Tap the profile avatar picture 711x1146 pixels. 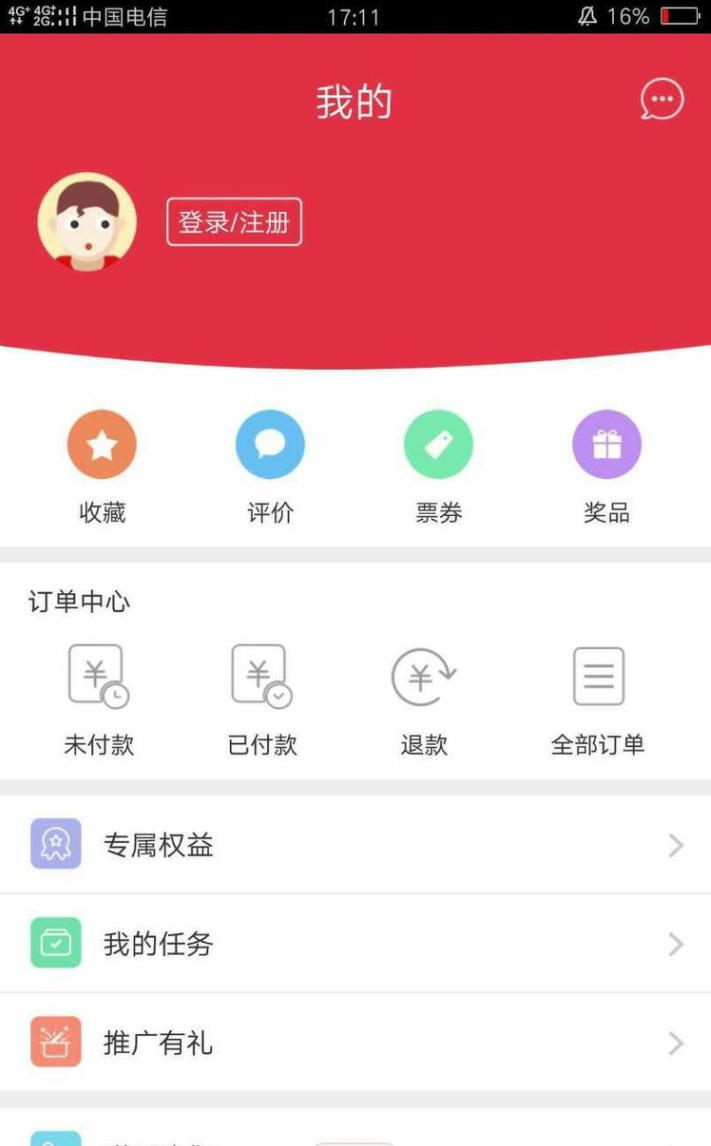coord(87,222)
